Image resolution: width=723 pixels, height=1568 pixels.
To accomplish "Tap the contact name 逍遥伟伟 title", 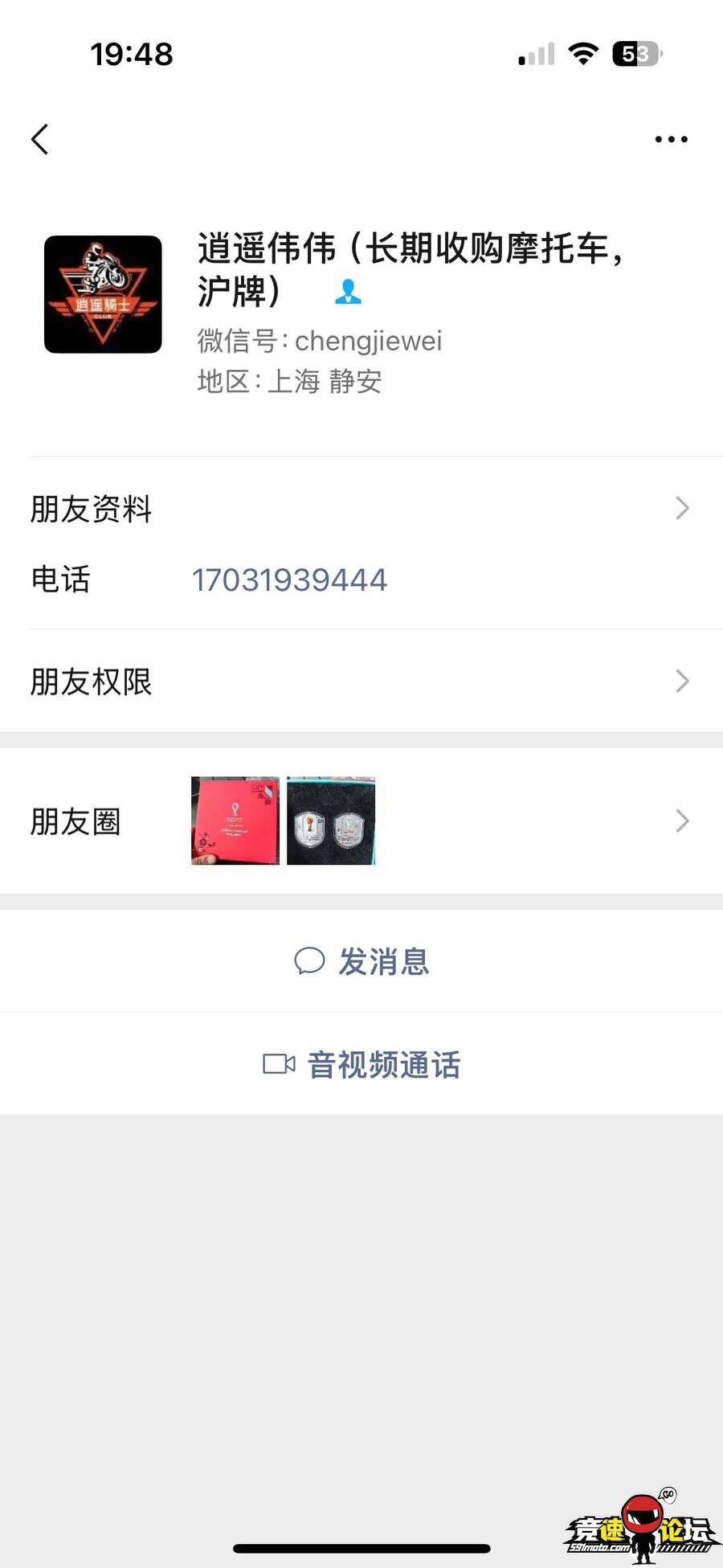I will pos(411,251).
